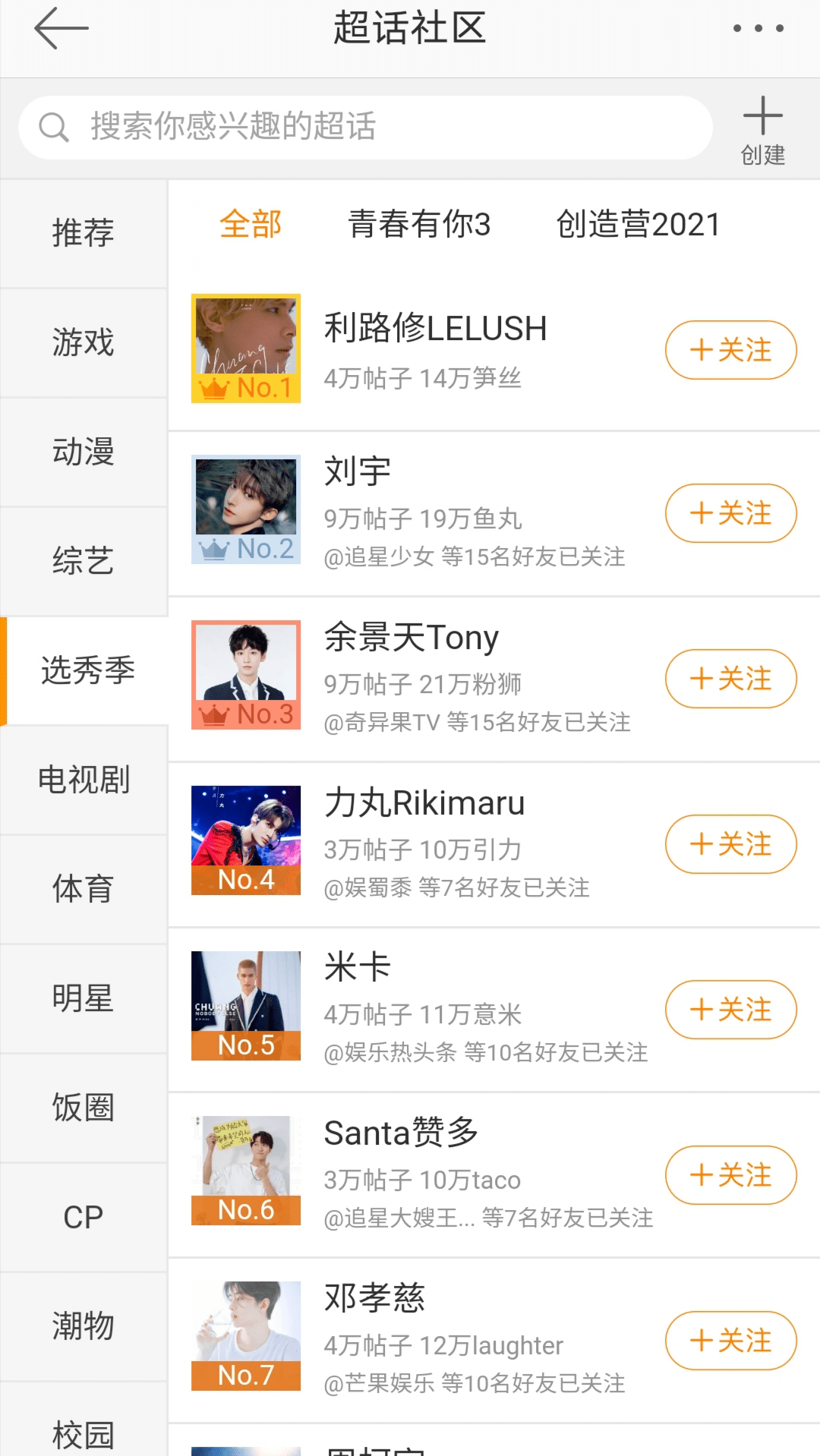Open the 明星 category
The width and height of the screenshot is (820, 1456).
84,998
